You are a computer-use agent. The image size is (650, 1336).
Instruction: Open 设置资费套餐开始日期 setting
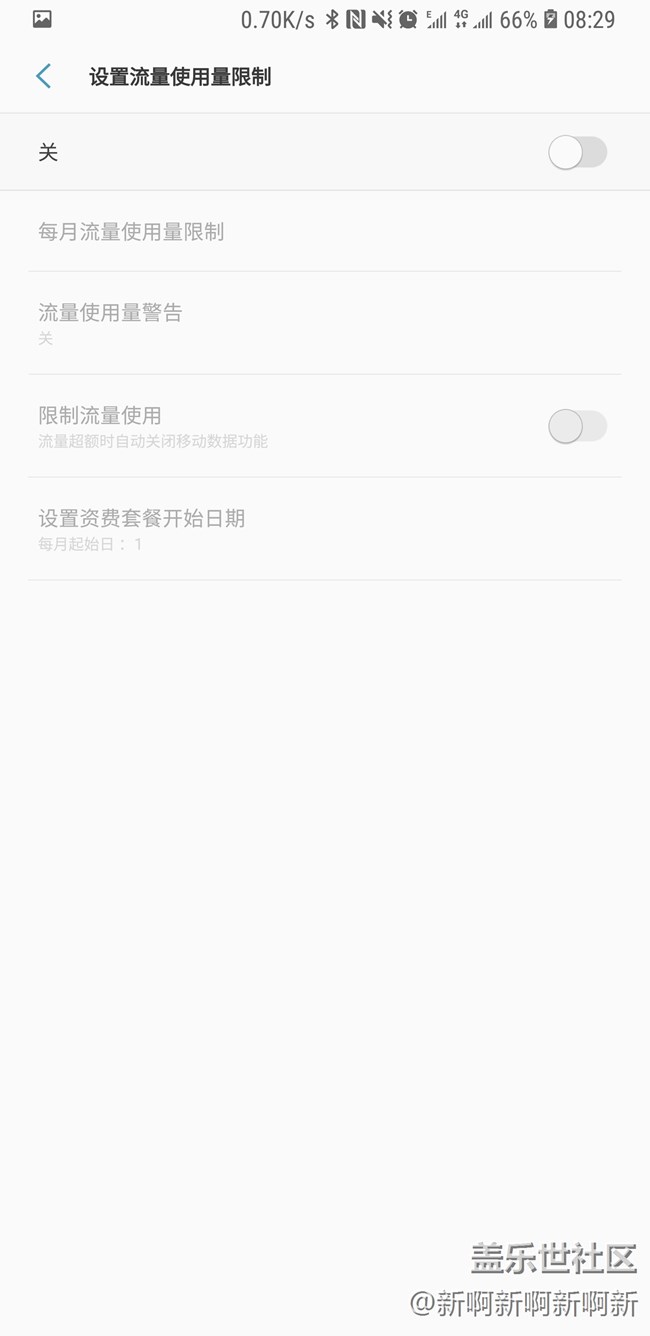pyautogui.click(x=141, y=528)
